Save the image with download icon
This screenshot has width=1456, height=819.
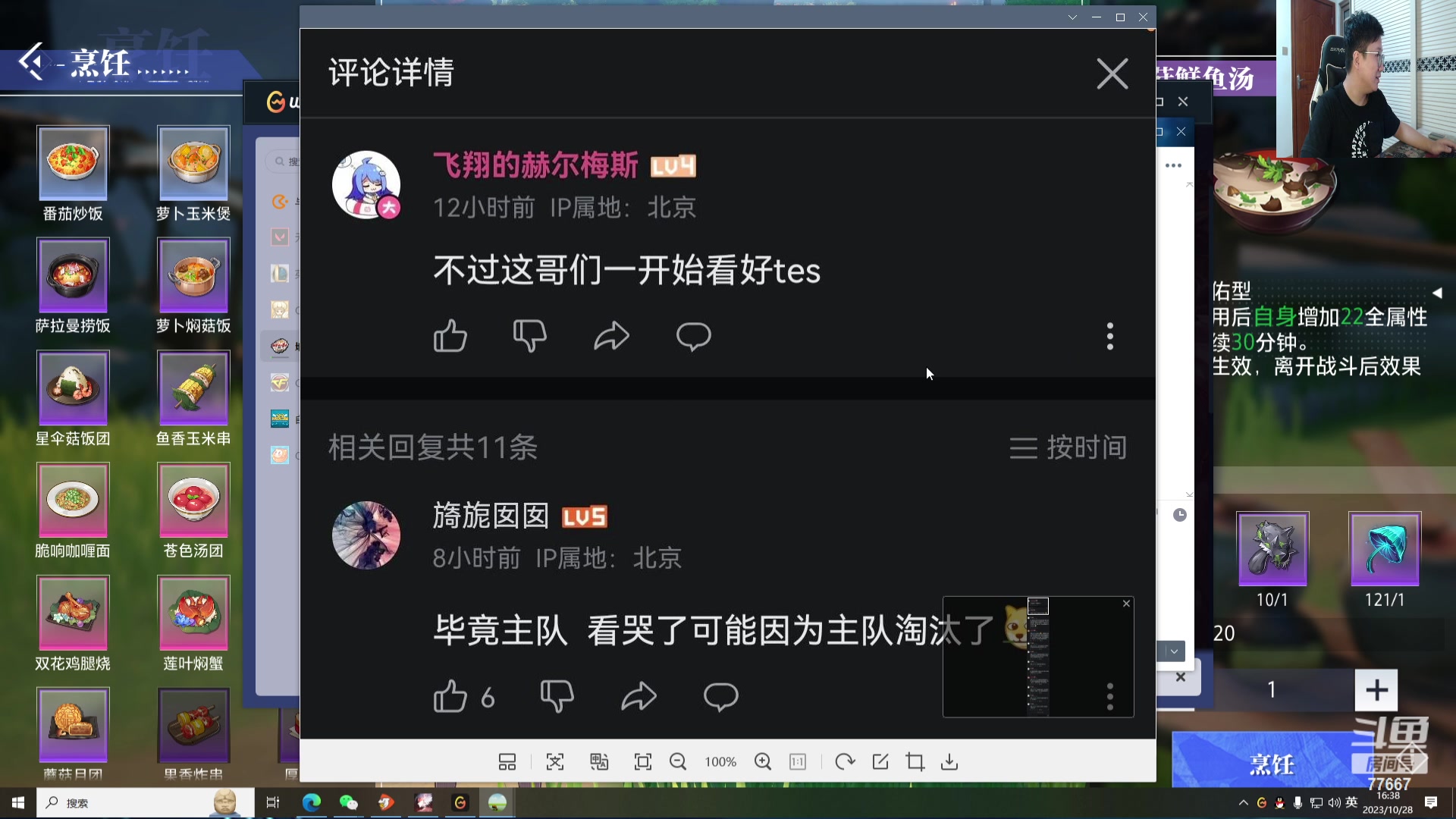[x=949, y=762]
